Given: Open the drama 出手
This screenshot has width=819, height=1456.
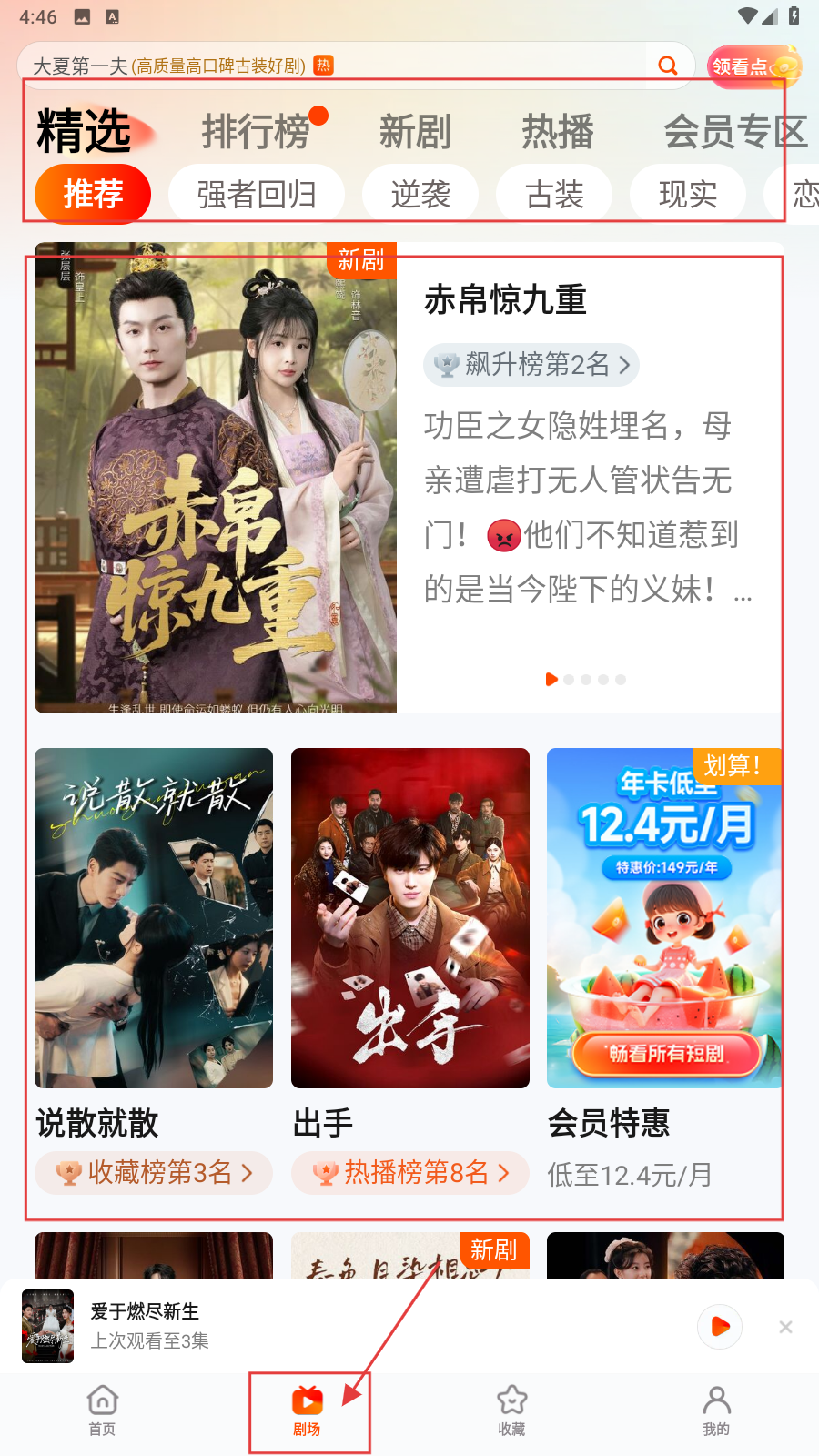Looking at the screenshot, I should (x=410, y=917).
